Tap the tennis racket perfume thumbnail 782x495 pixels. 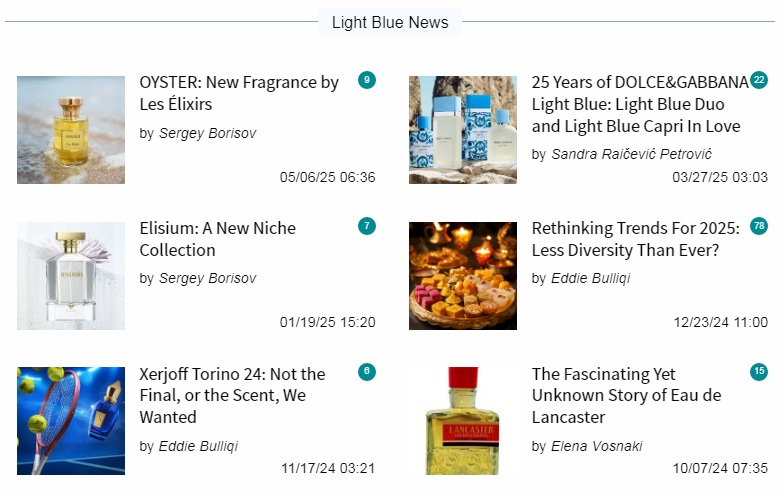click(x=71, y=421)
